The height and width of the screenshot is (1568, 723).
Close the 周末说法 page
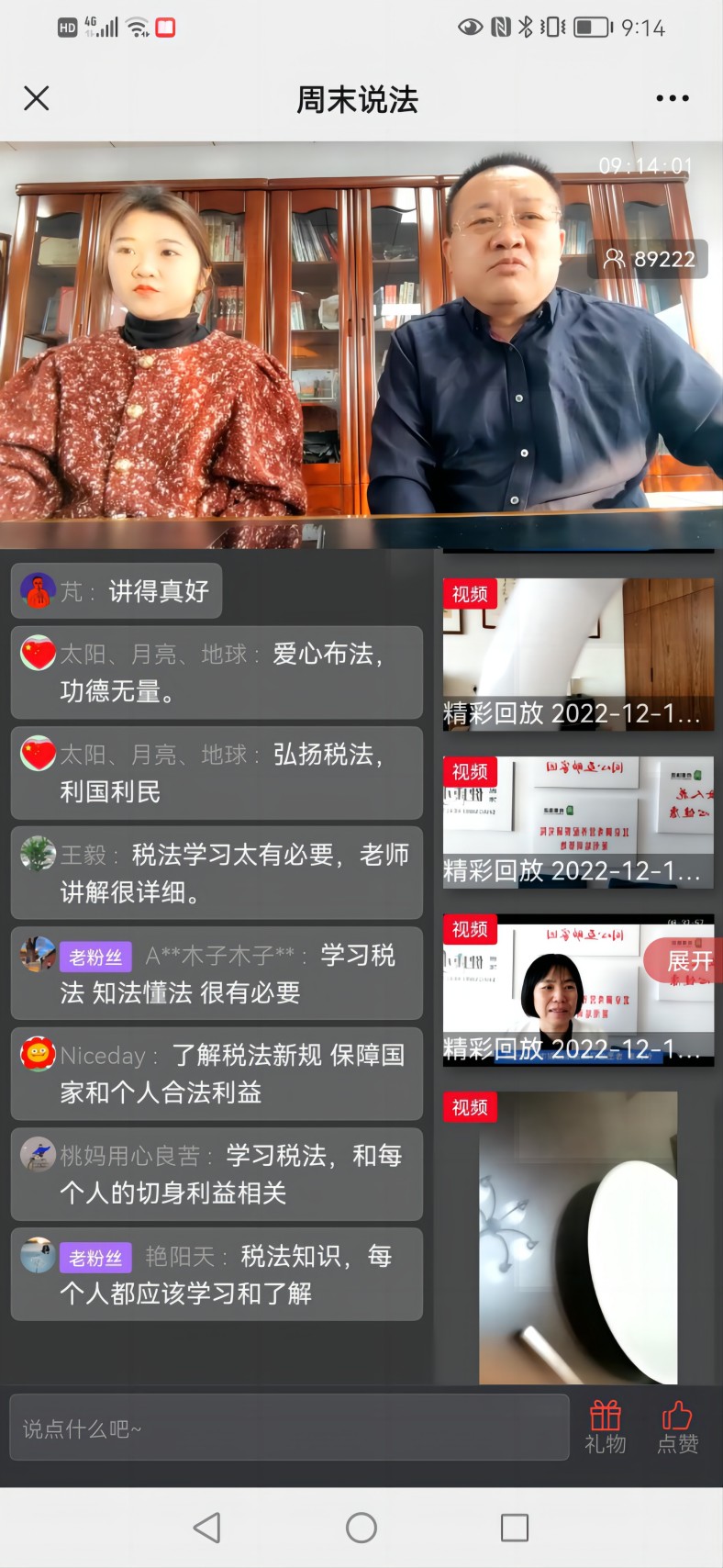point(37,98)
